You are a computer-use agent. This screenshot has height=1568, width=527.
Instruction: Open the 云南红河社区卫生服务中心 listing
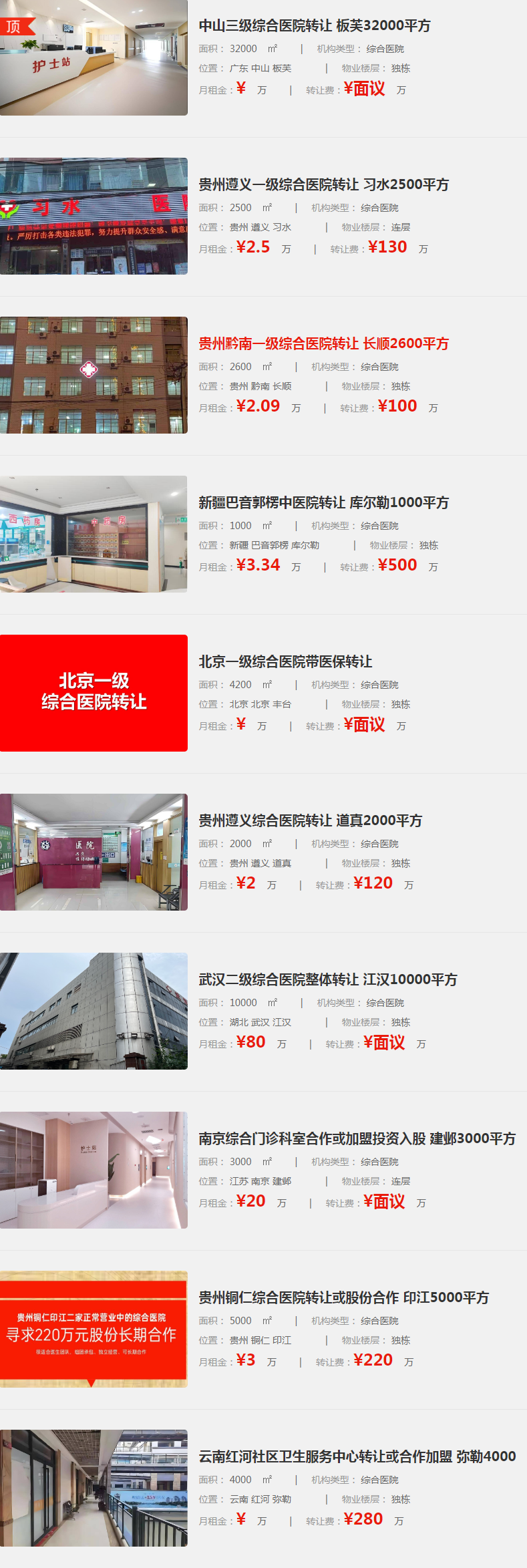click(x=357, y=1457)
